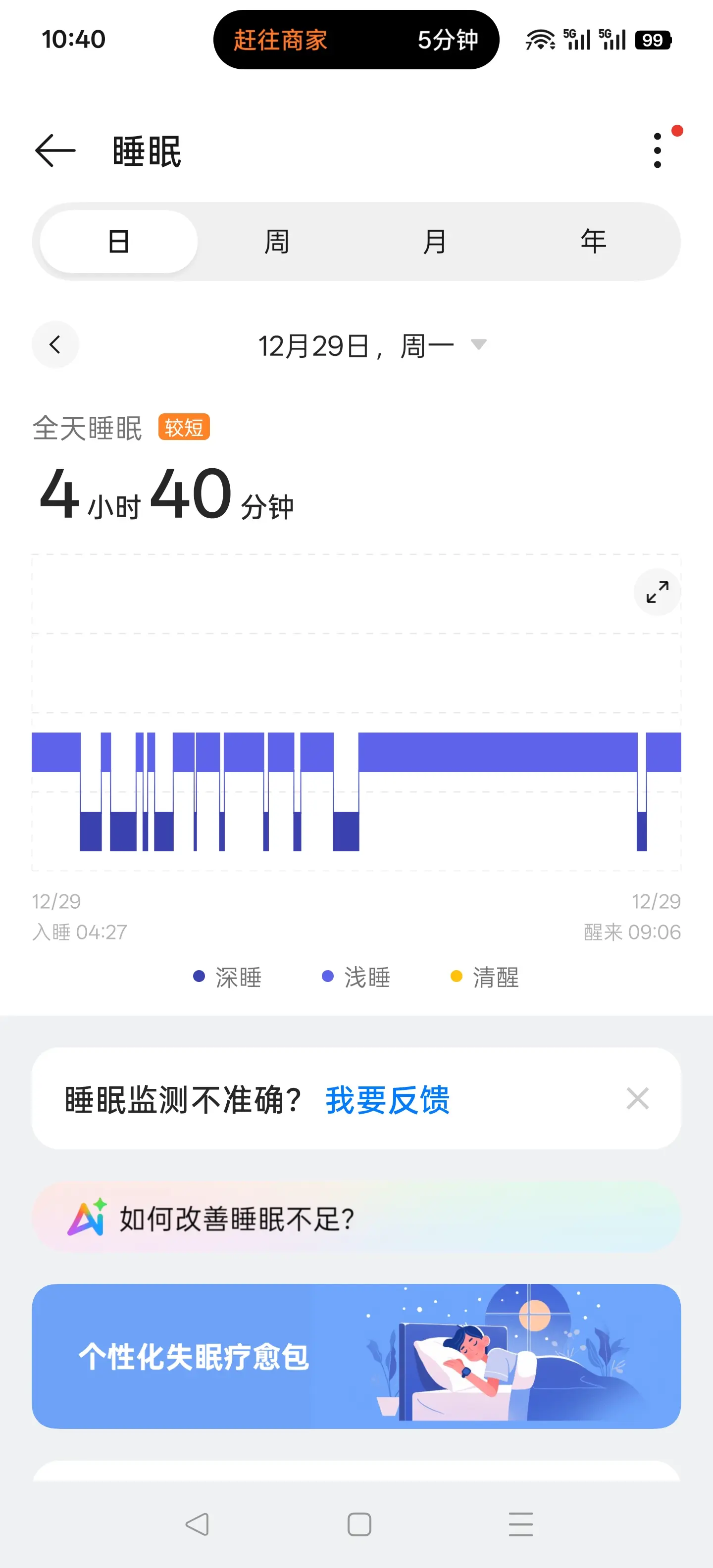Tap the Android home navigation button
Image resolution: width=713 pixels, height=1568 pixels.
(356, 1524)
